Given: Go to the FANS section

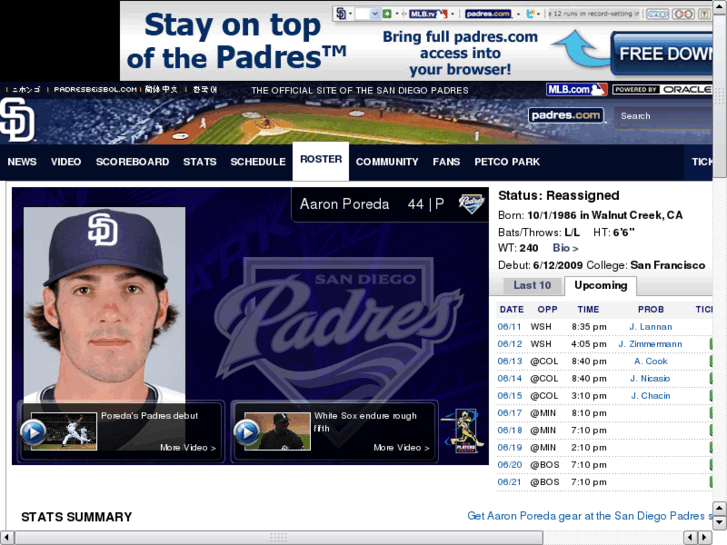Looking at the screenshot, I should tap(446, 161).
